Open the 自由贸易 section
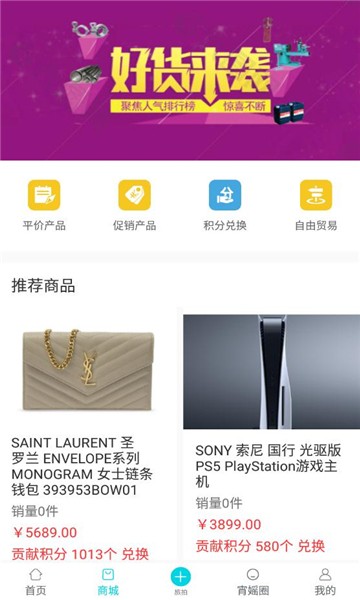This screenshot has height=600, width=360. [316, 205]
